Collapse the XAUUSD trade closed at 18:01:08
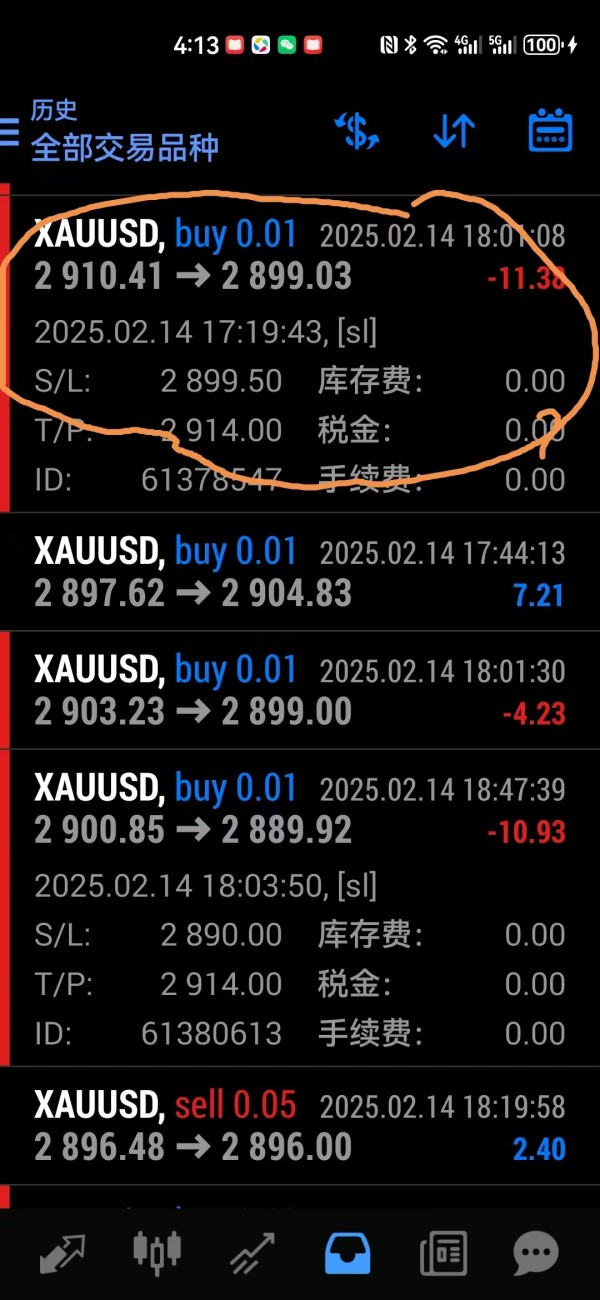Viewport: 600px width, 1300px height. 300,256
